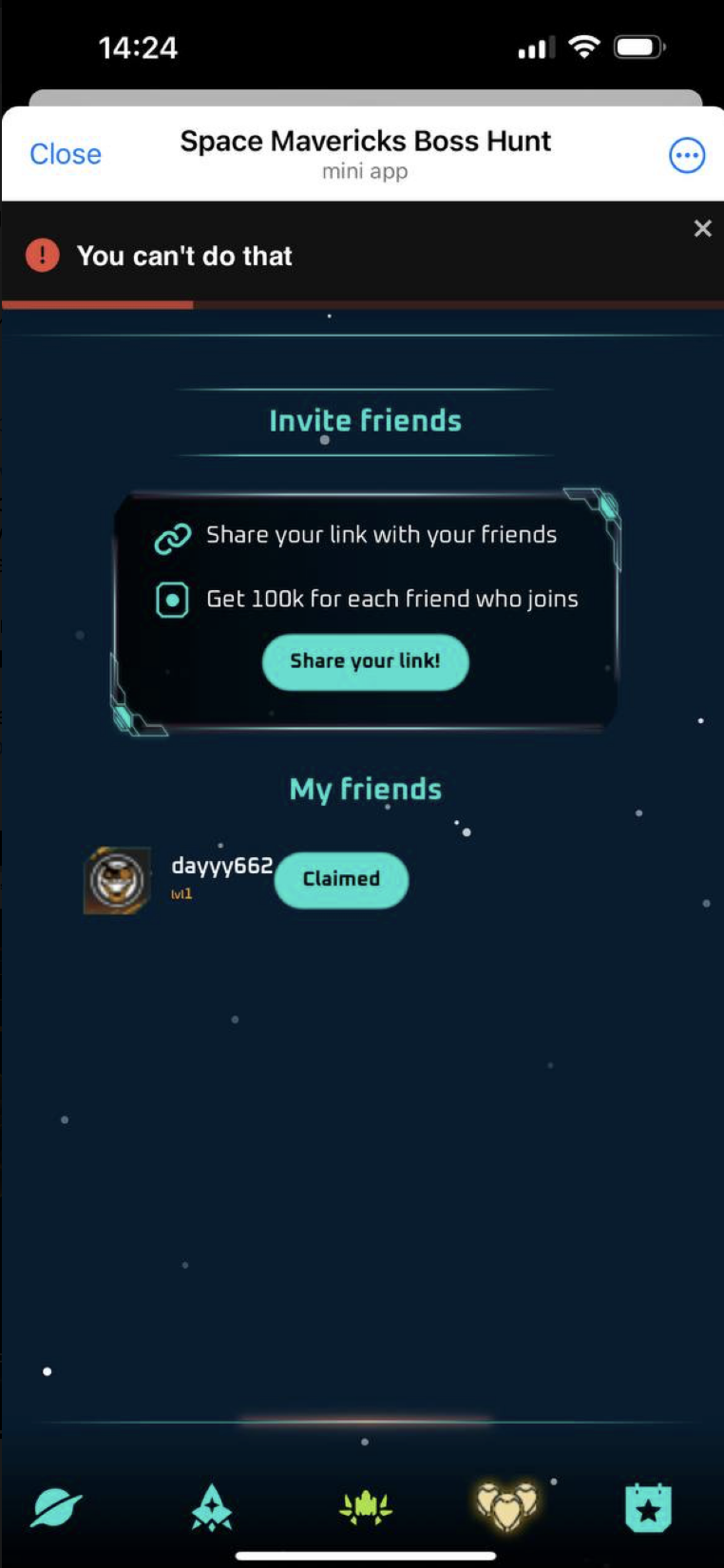This screenshot has height=1568, width=724.
Task: Open the mini app options menu
Action: (x=687, y=155)
